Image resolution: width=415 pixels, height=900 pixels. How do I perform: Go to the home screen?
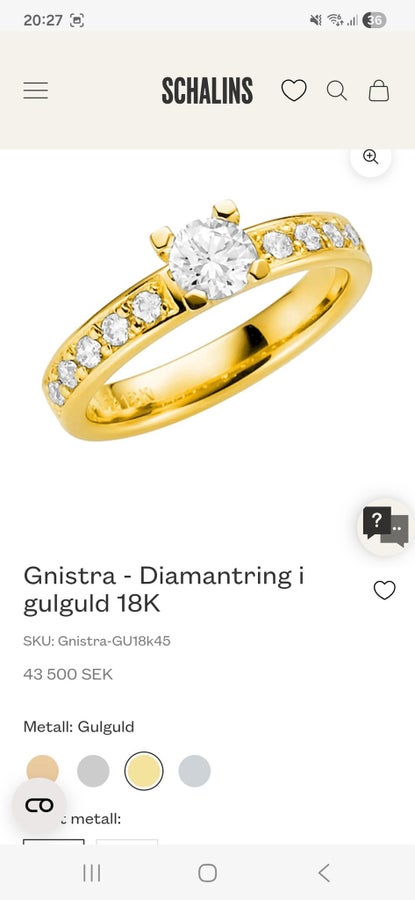tap(207, 873)
